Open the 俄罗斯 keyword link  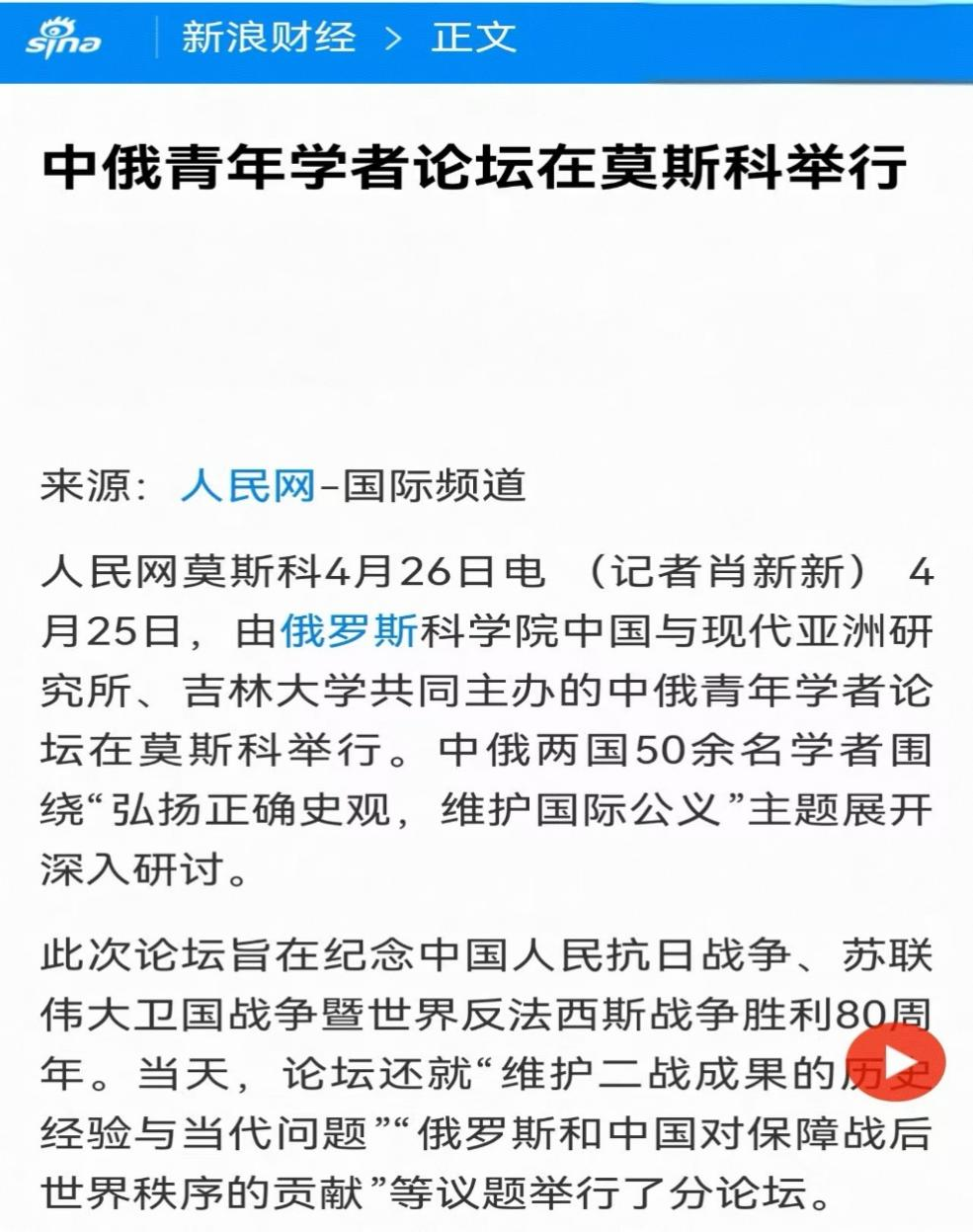[x=350, y=631]
